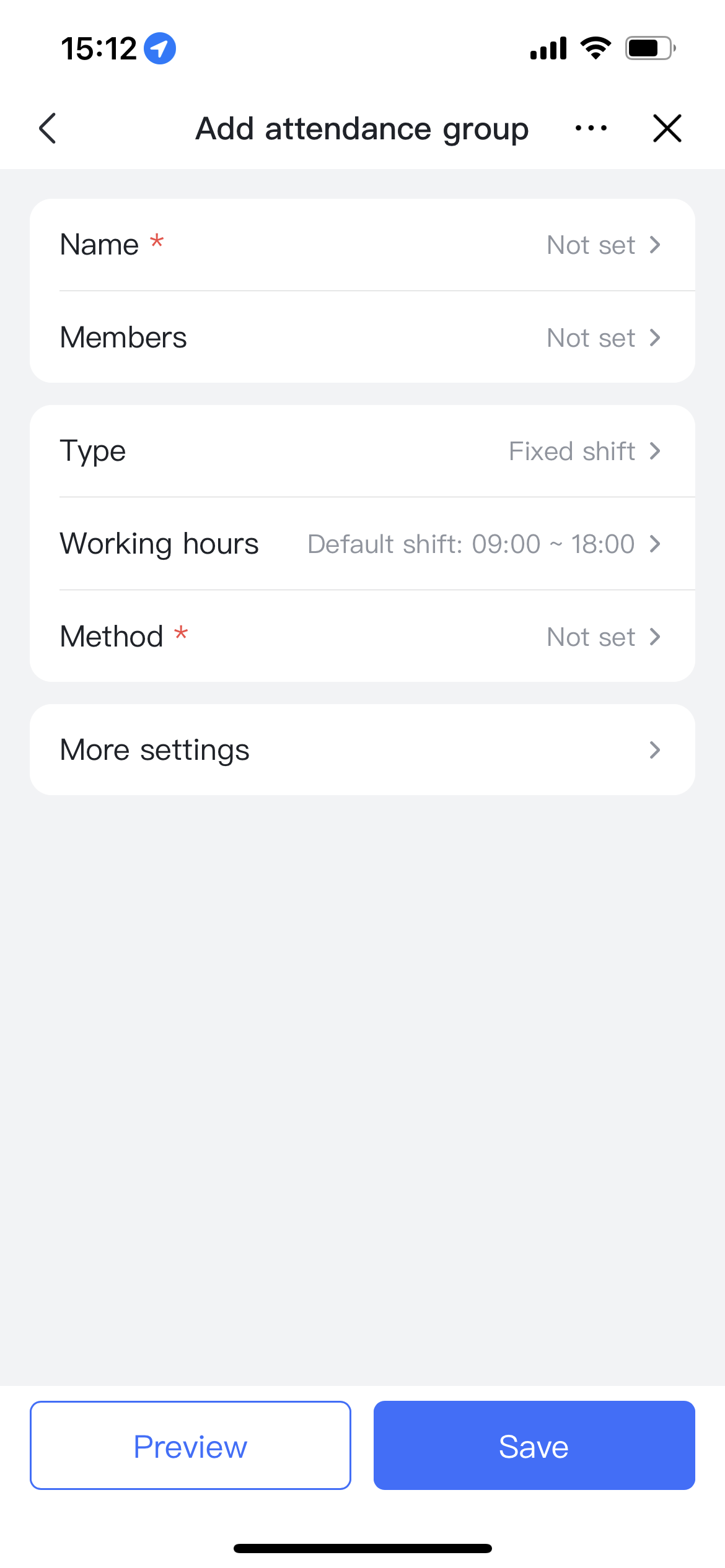Change the Type from Fixed shift

pos(362,451)
